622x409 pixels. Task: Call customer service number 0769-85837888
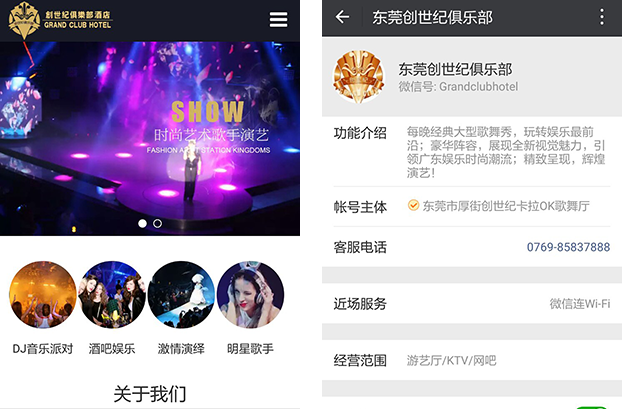(568, 247)
